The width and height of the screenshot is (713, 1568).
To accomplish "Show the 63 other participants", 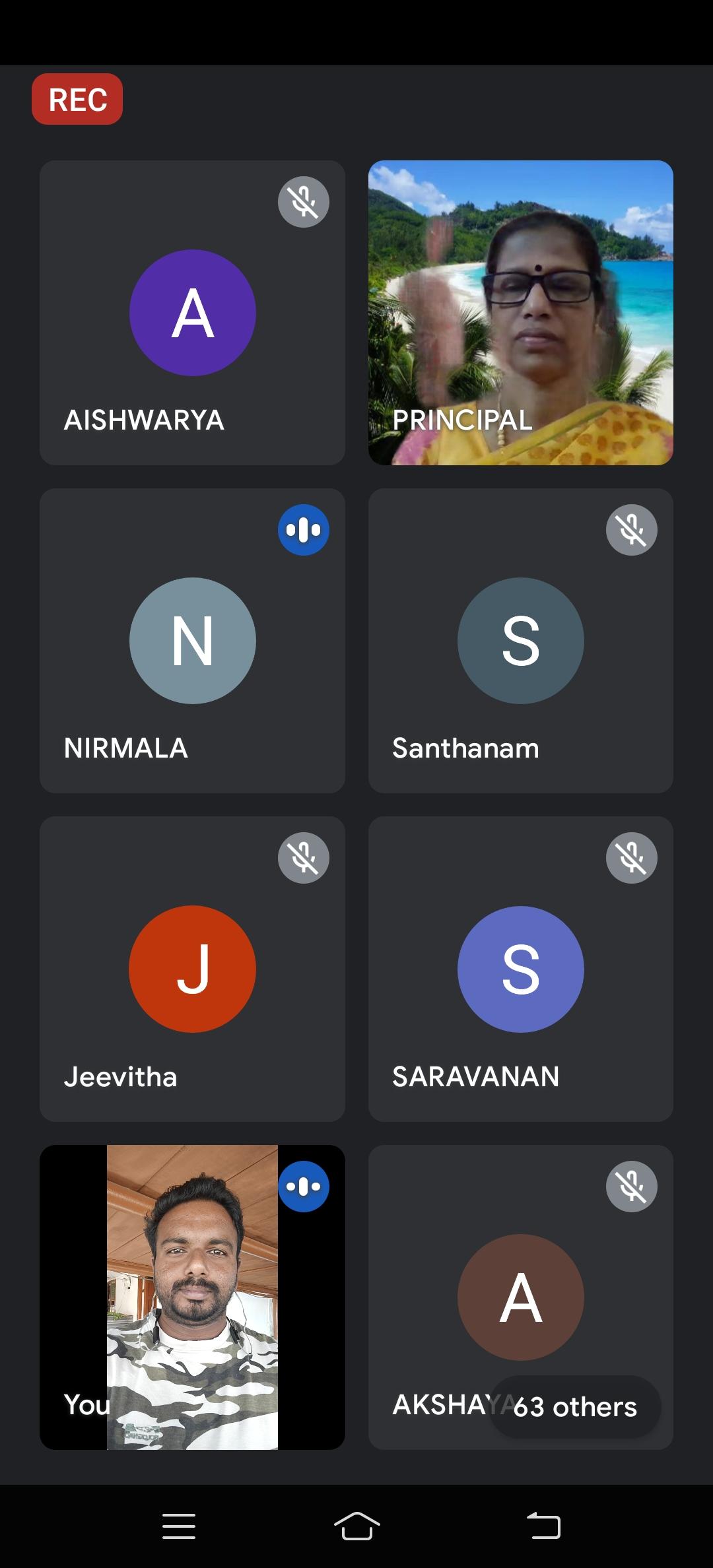I will 575,1406.
